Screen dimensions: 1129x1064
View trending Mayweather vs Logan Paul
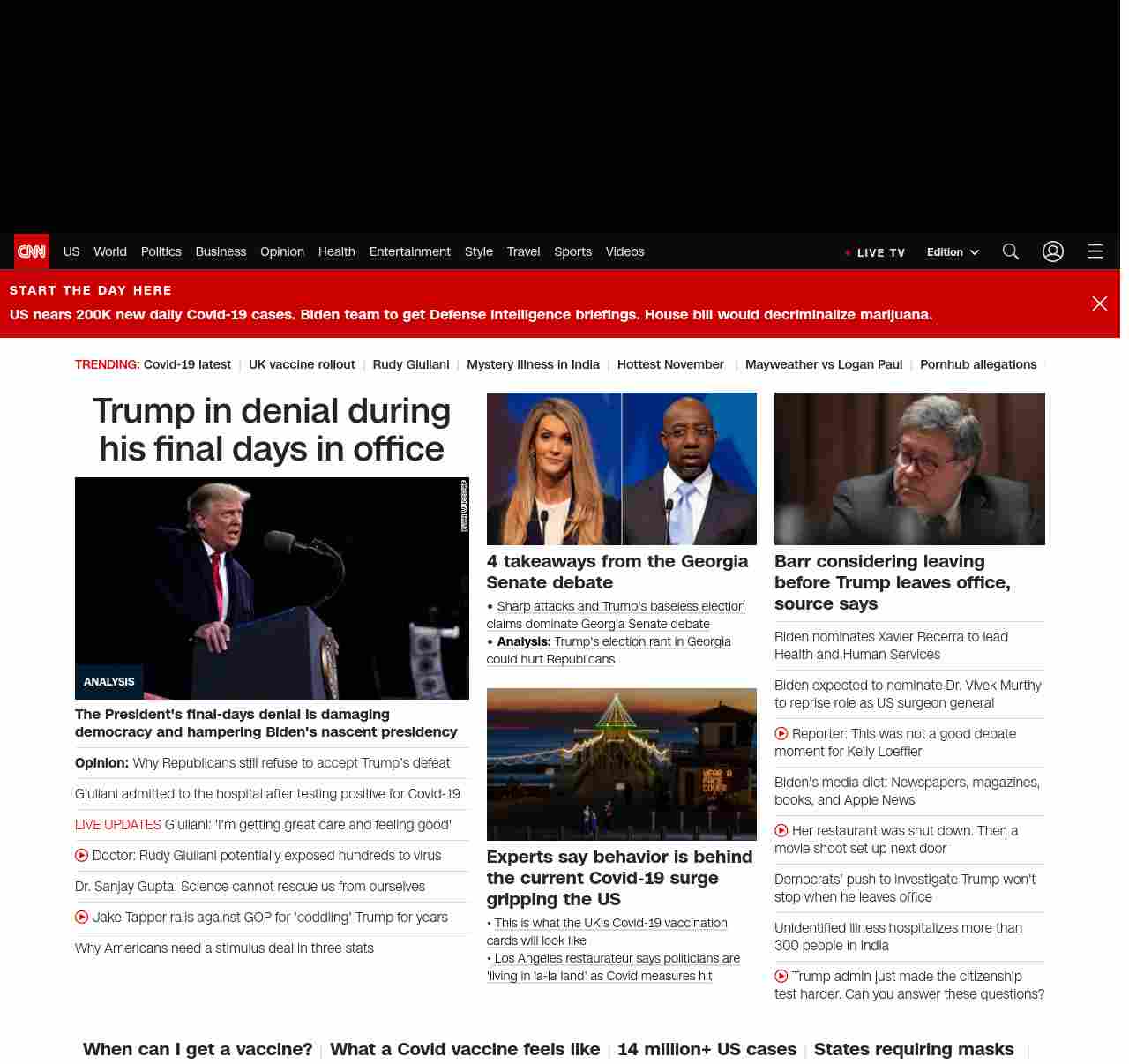pyautogui.click(x=823, y=364)
